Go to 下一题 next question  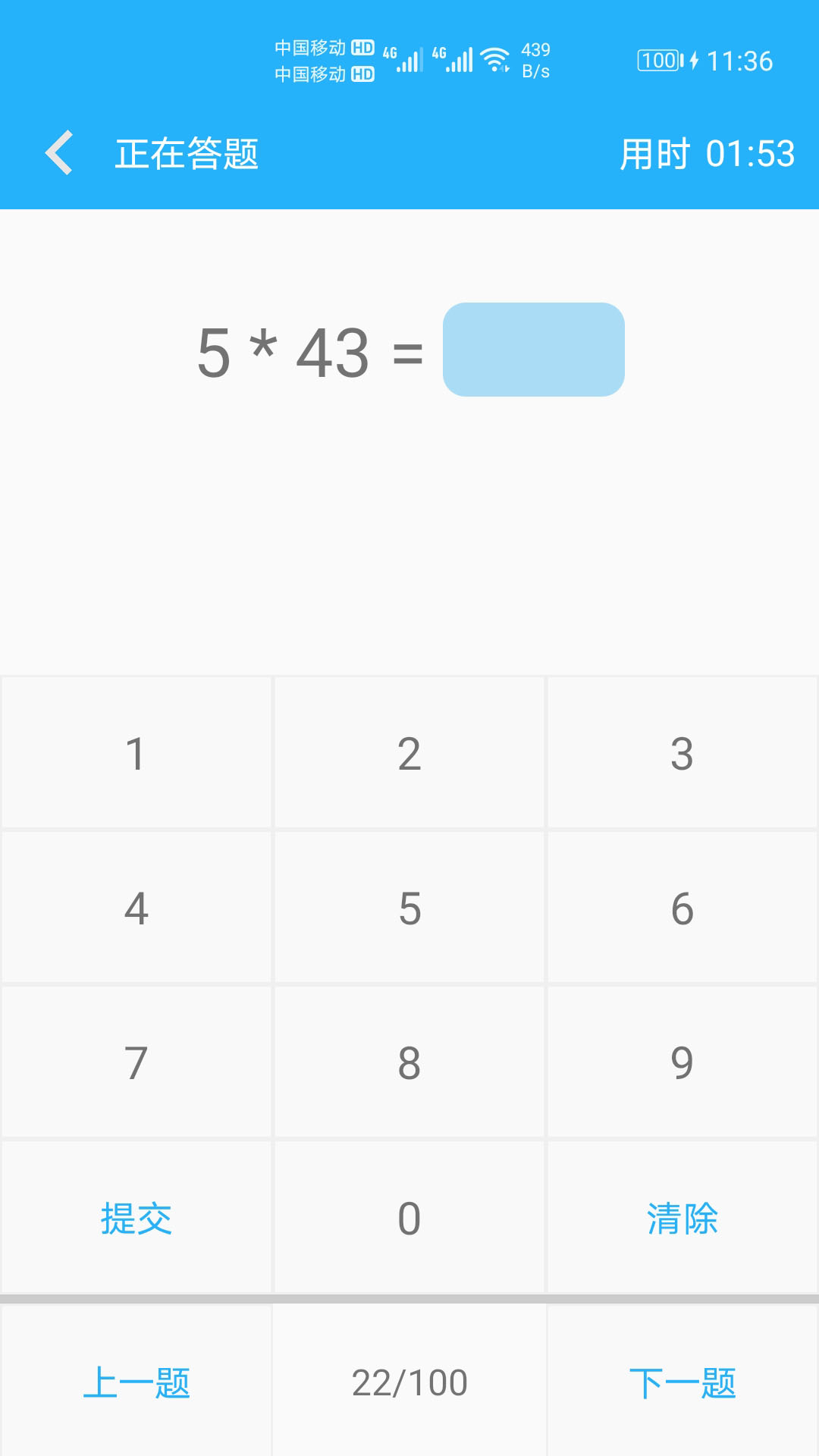click(683, 1382)
